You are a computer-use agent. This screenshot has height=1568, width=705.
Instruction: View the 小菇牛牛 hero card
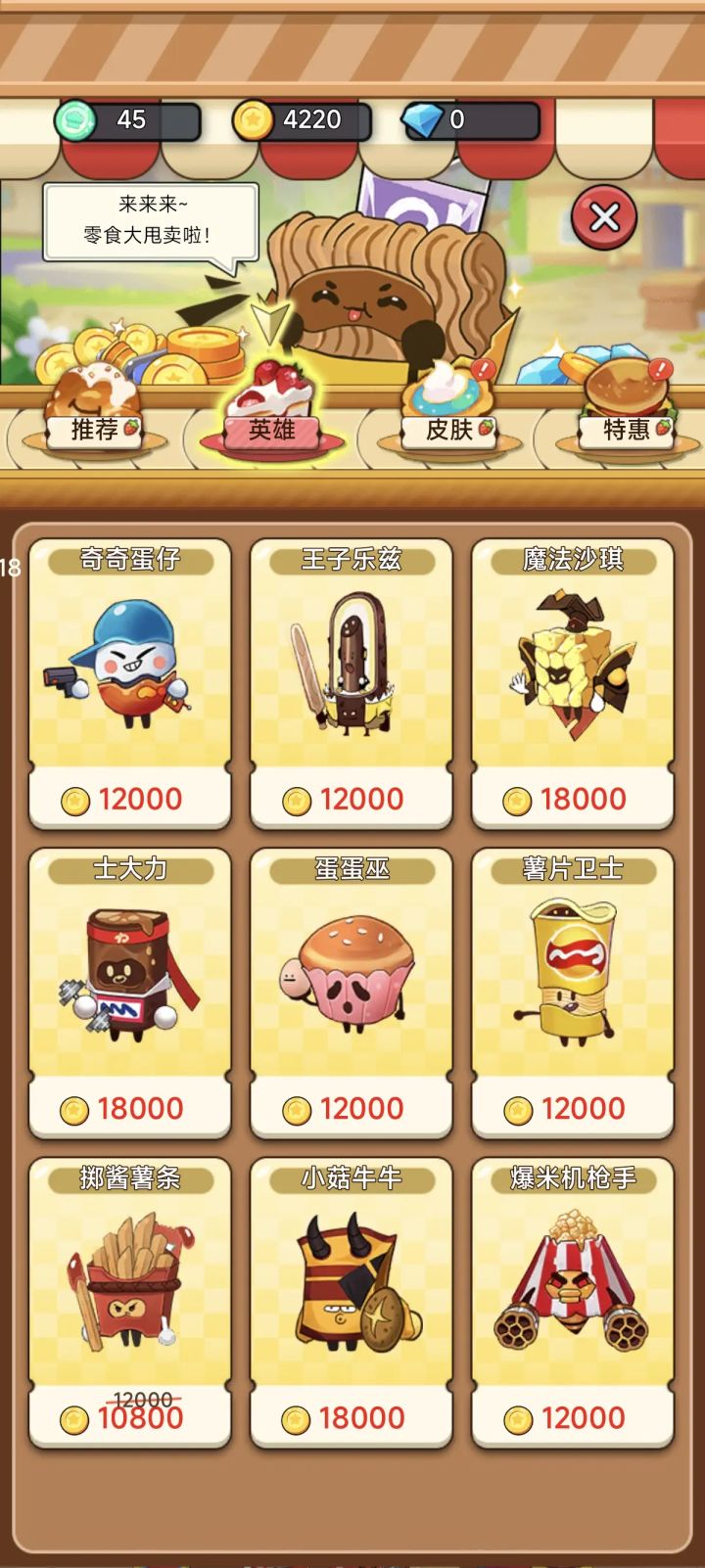click(x=352, y=1303)
